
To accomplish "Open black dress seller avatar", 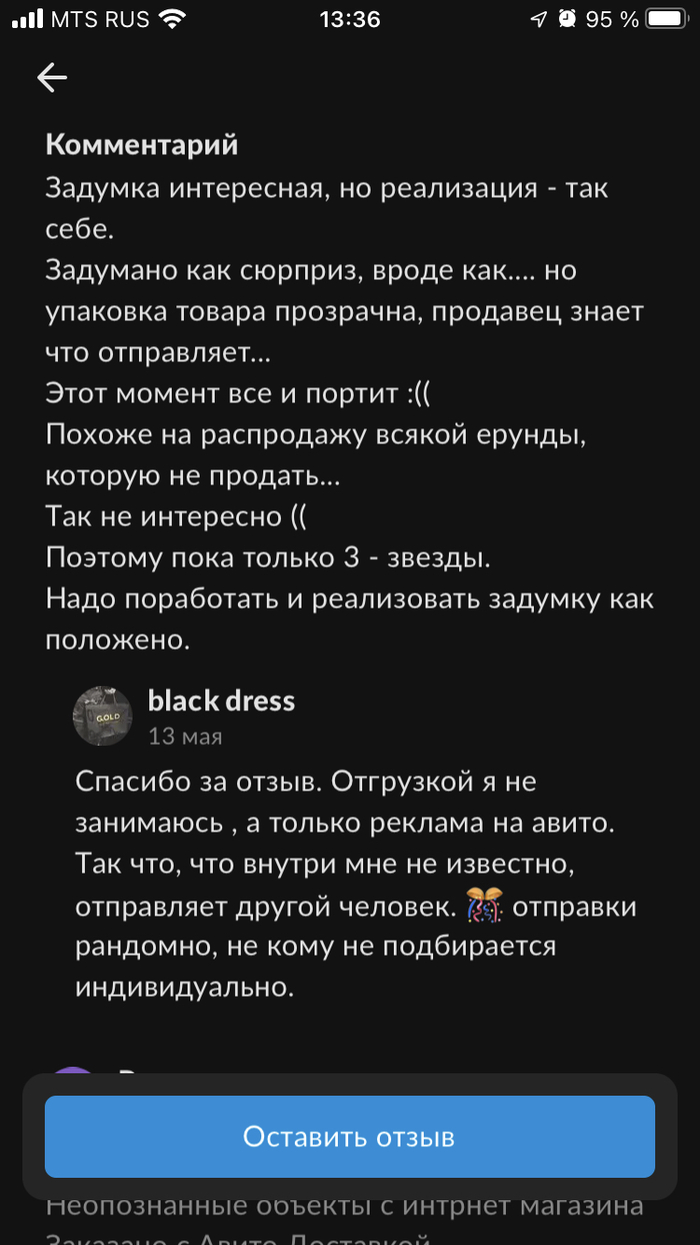I will pyautogui.click(x=105, y=717).
